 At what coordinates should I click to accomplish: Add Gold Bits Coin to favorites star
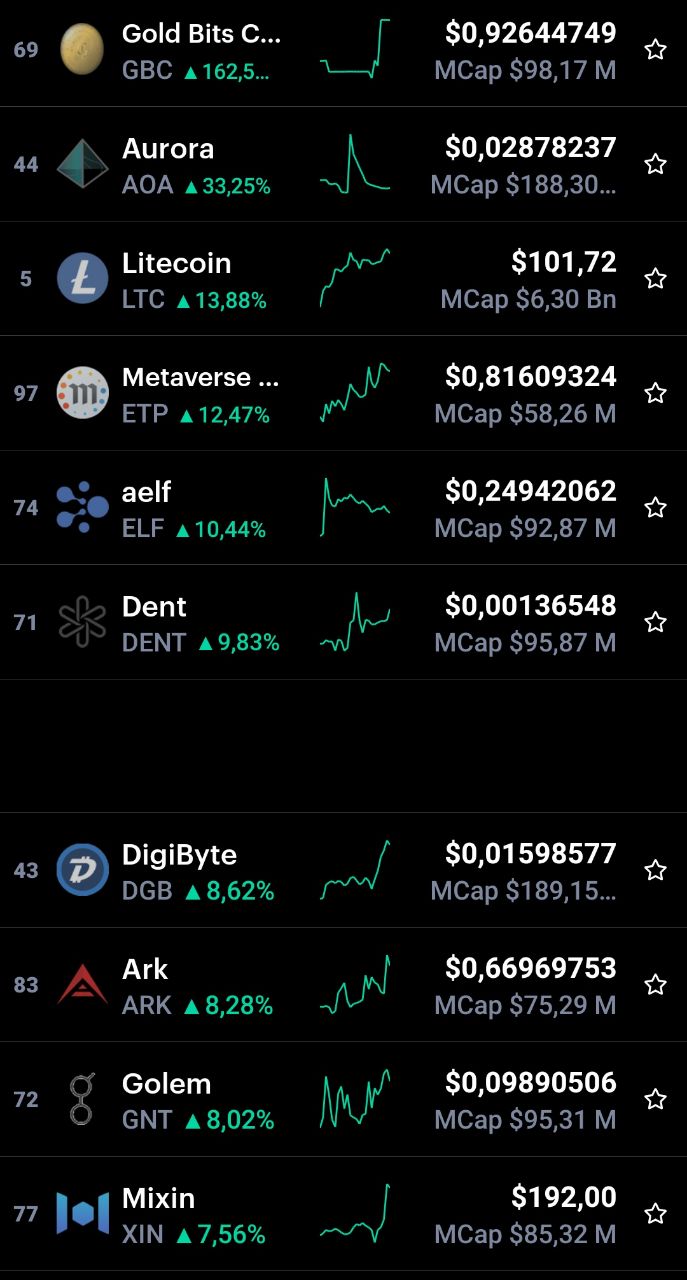coord(655,50)
